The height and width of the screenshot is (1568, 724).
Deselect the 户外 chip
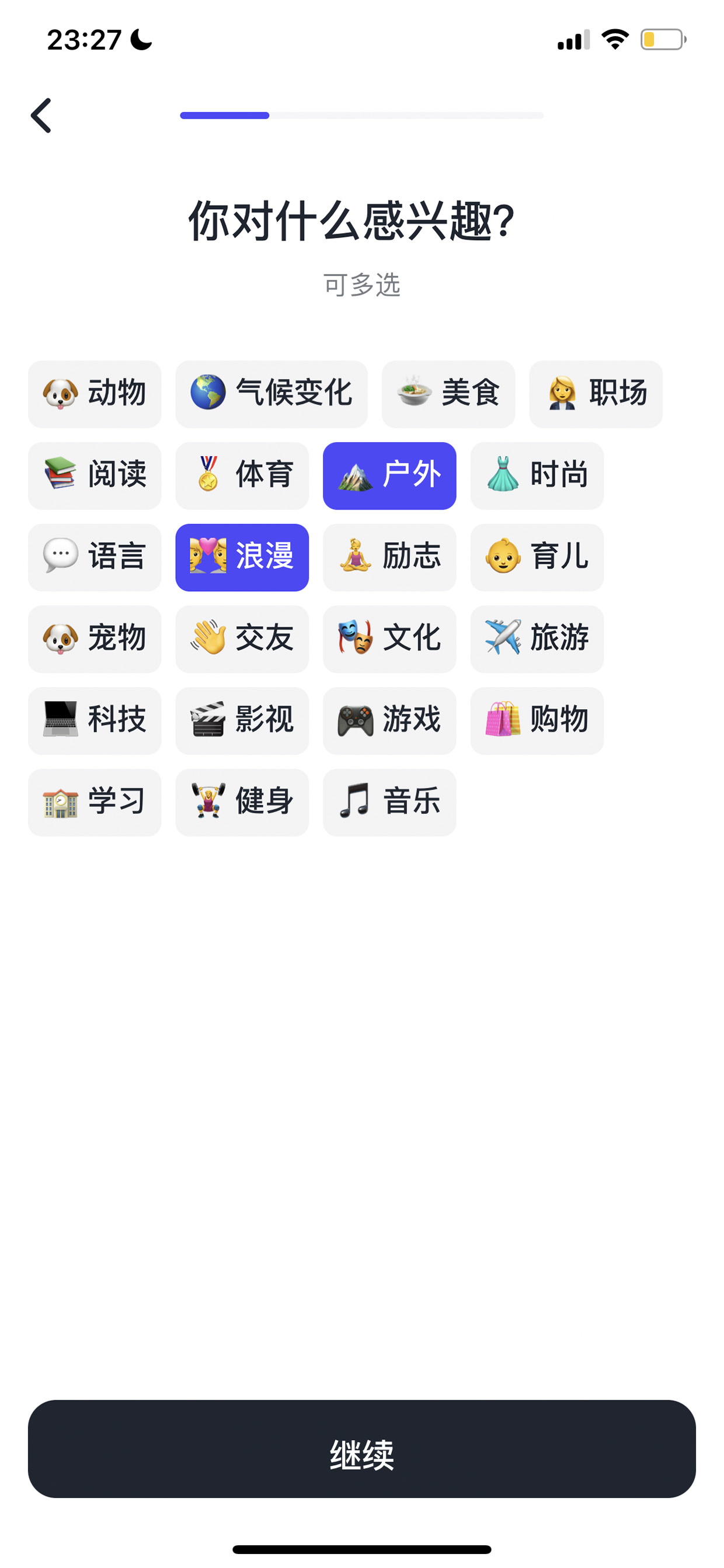point(389,476)
